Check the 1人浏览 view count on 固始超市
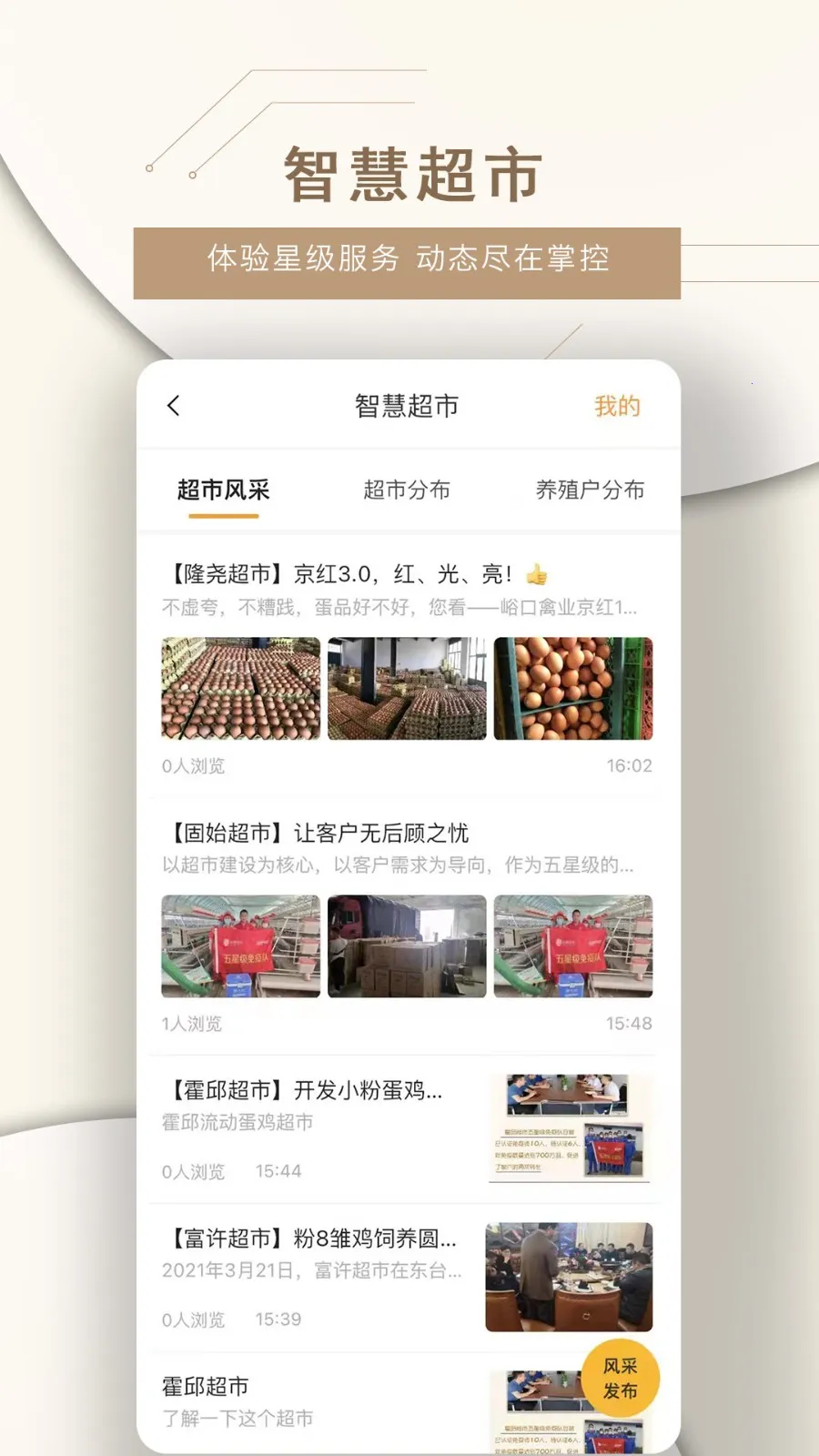The height and width of the screenshot is (1456, 819). (x=192, y=1024)
